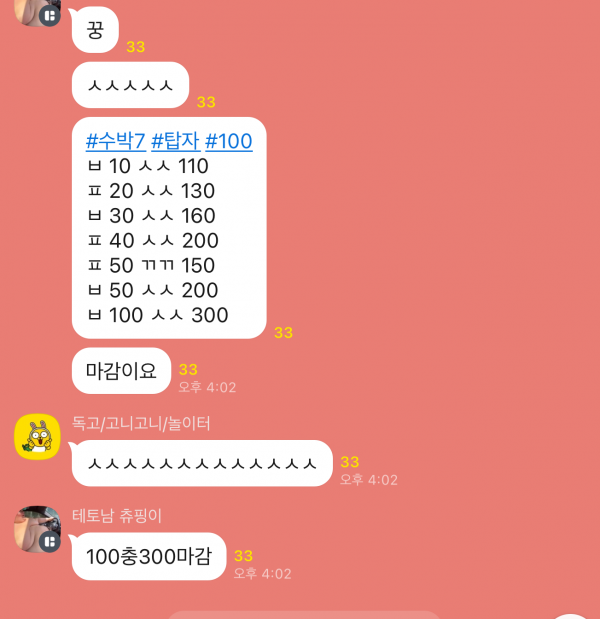Open 테토남 츄핑이 profile avatar
This screenshot has height=619, width=600.
[37, 529]
